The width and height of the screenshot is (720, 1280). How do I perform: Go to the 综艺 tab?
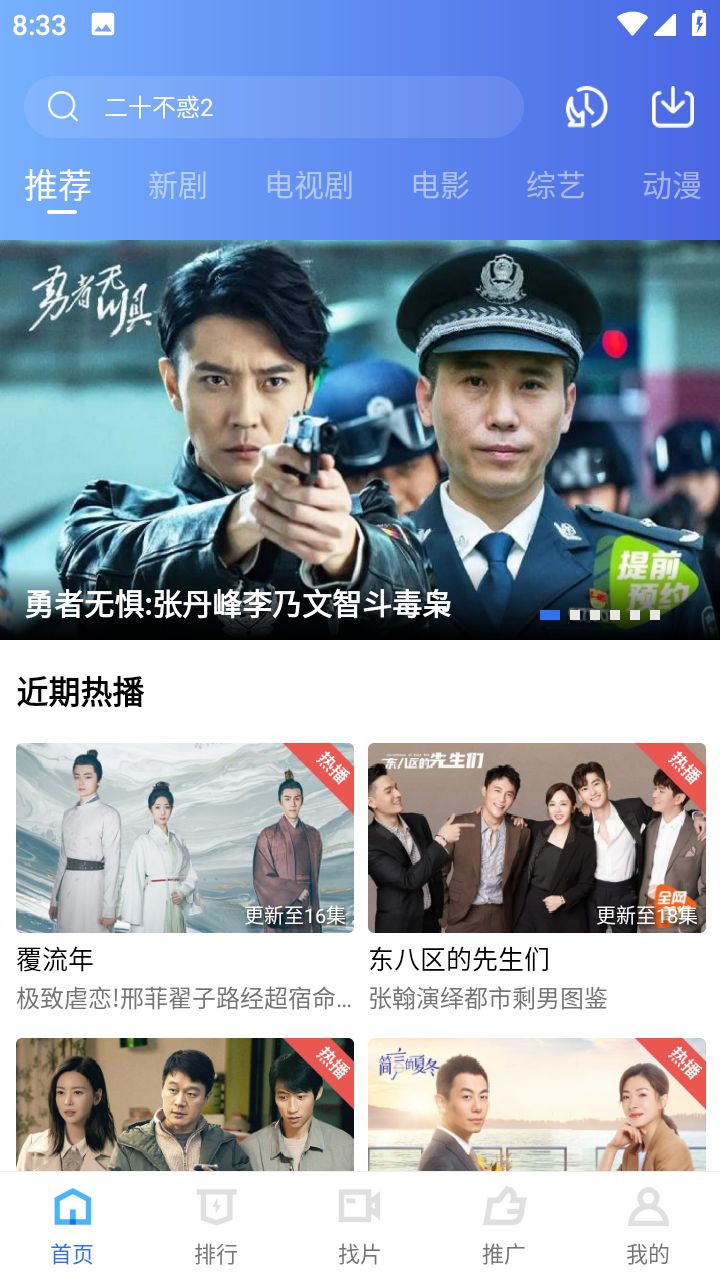555,185
